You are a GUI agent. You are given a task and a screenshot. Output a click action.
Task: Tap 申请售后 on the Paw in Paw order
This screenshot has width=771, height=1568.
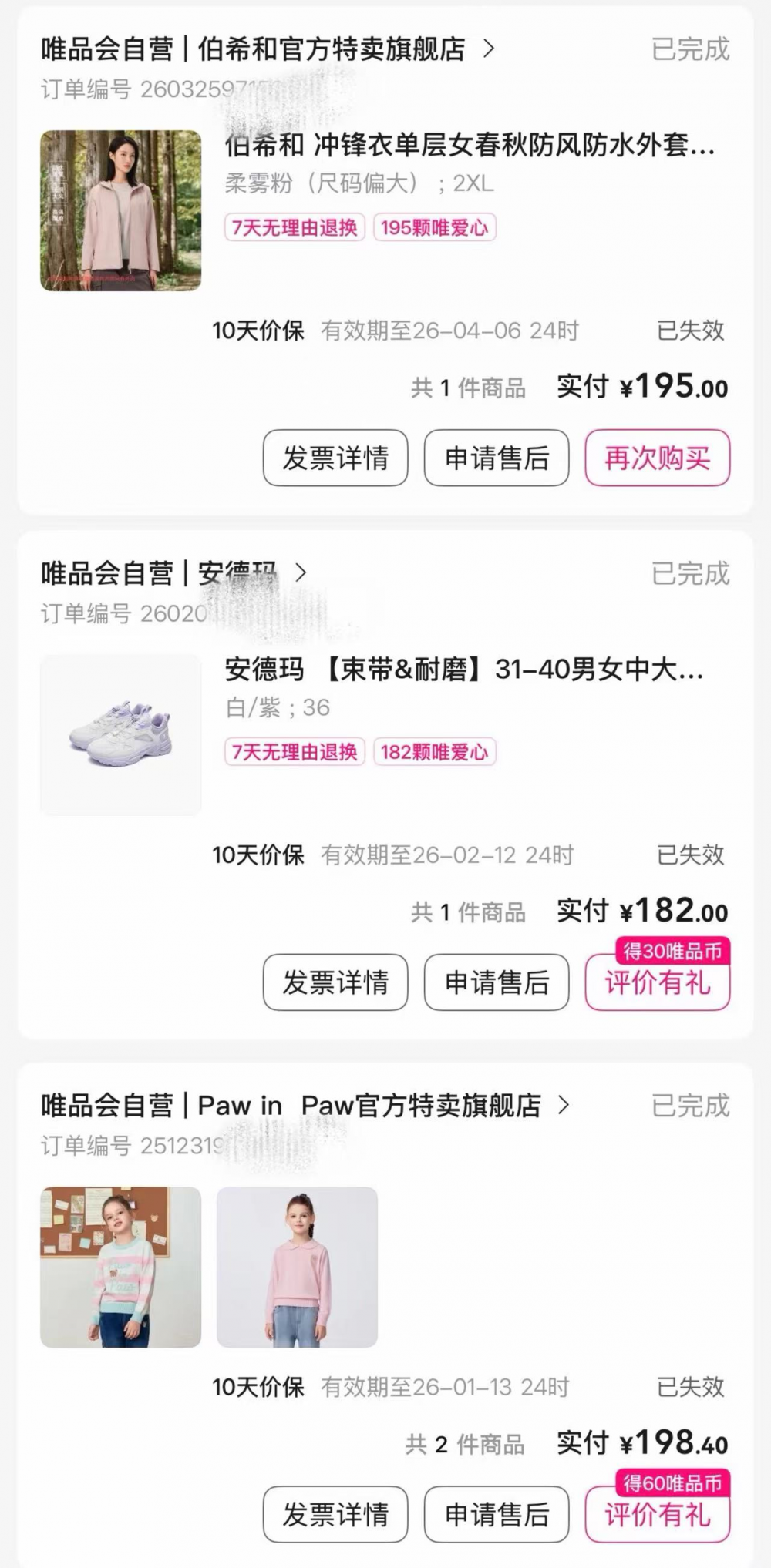point(497,1514)
